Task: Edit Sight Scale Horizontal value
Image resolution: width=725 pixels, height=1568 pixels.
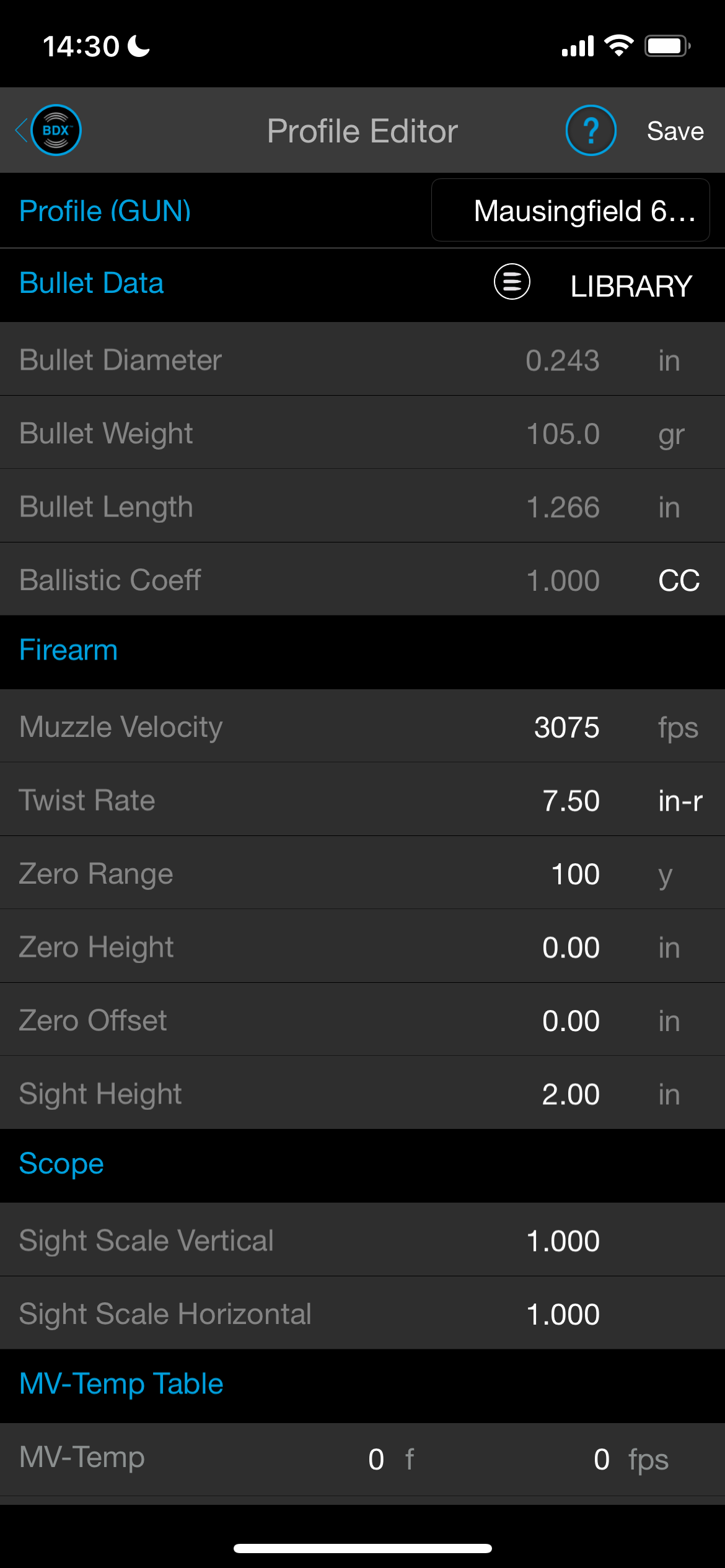Action: pos(563,1314)
